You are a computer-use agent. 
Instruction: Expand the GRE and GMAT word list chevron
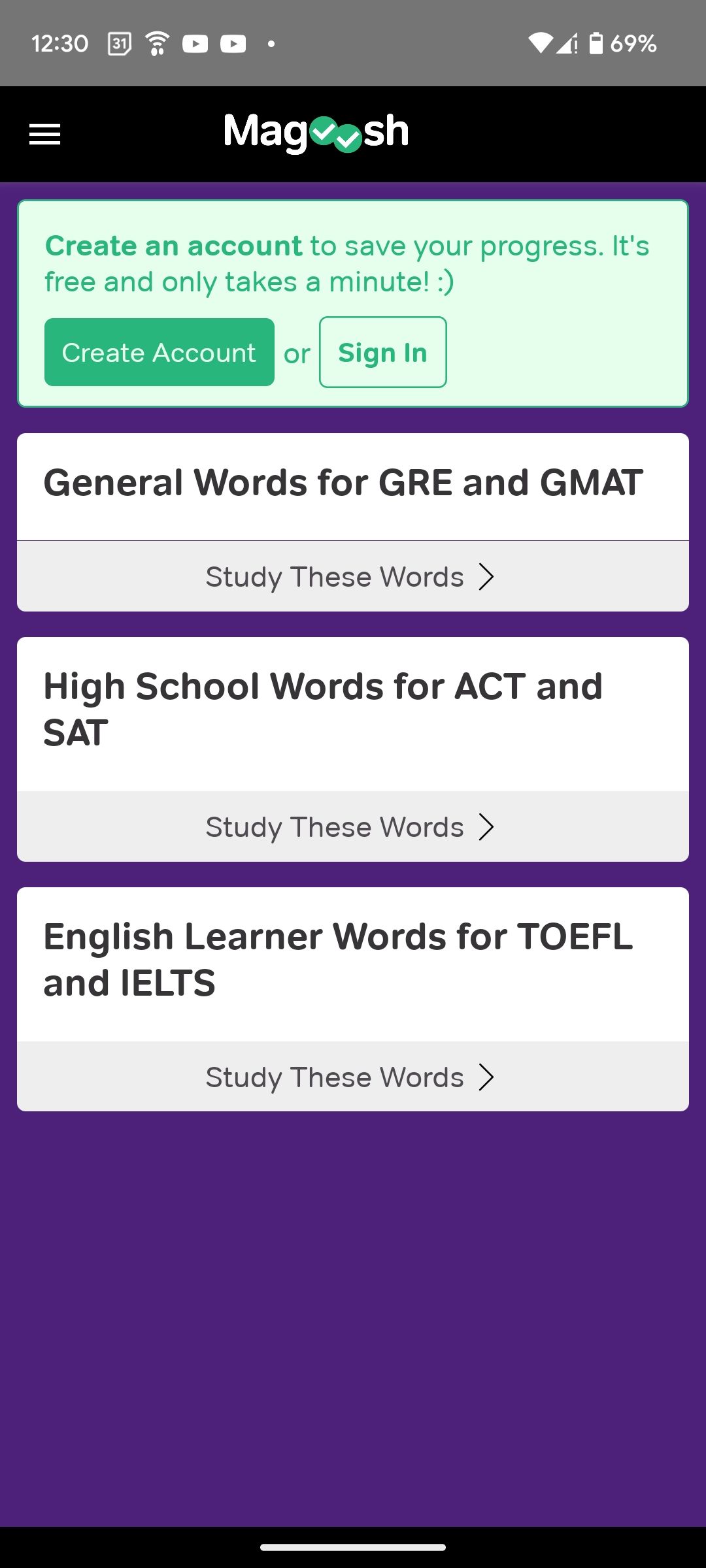pos(487,576)
